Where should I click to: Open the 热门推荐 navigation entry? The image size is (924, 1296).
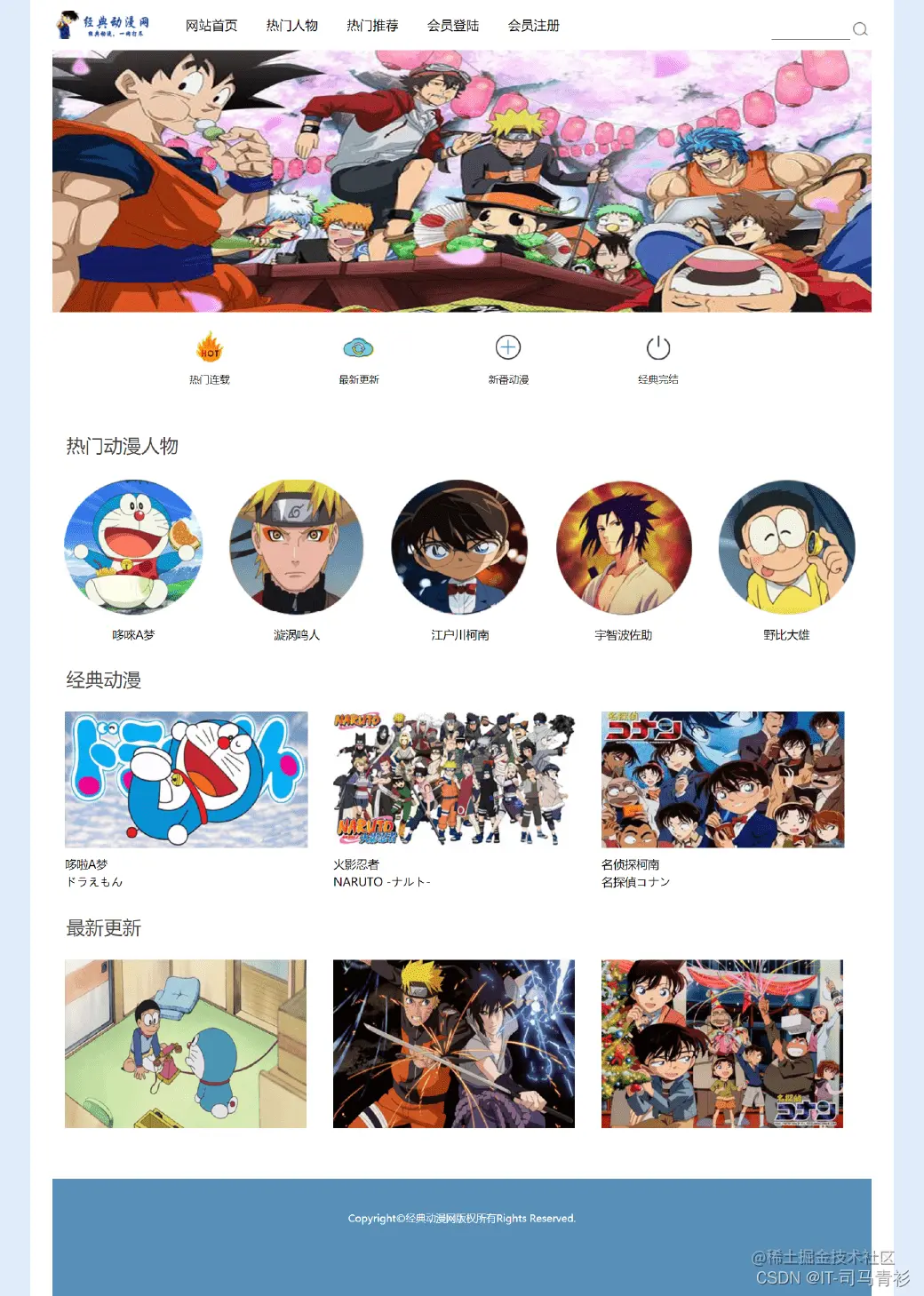point(371,26)
